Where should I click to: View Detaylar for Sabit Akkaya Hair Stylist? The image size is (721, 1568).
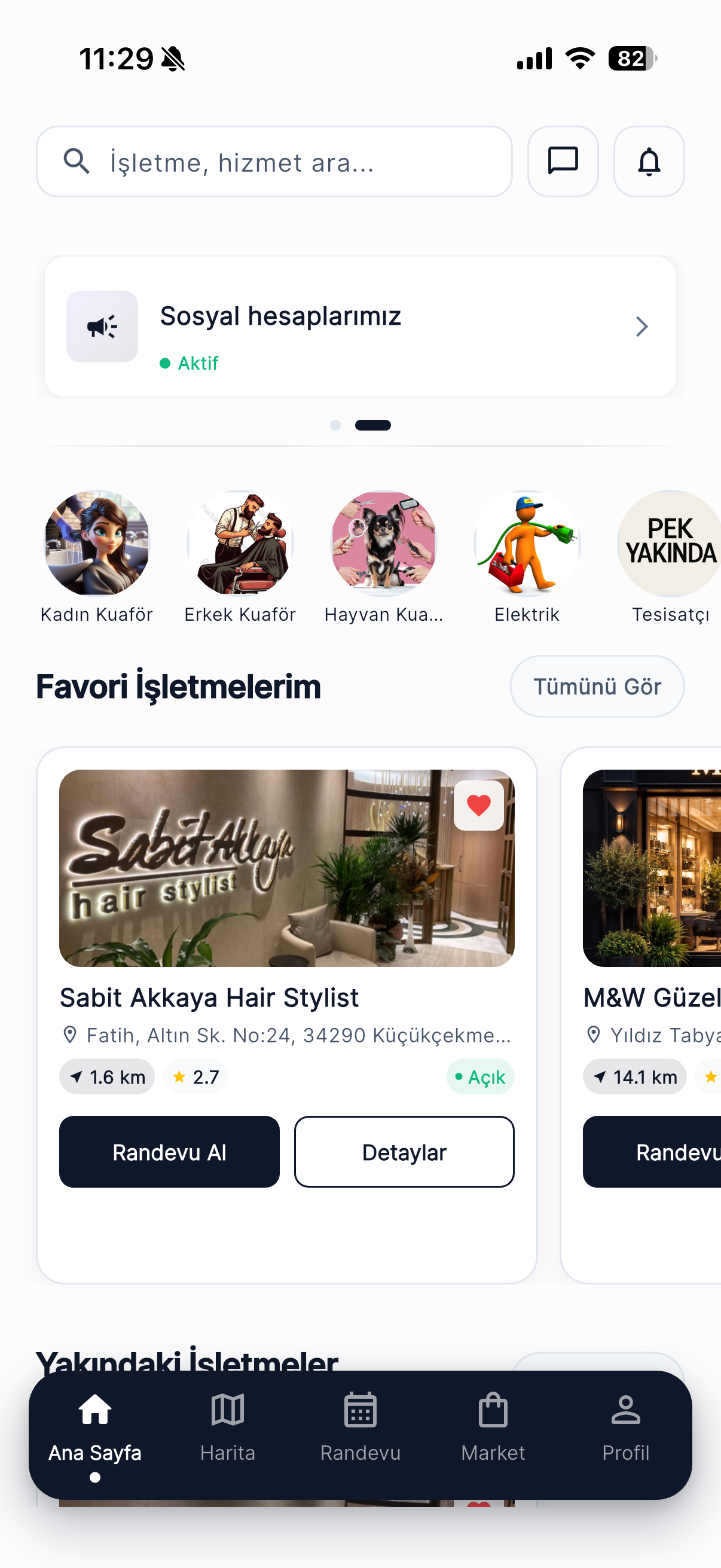[x=404, y=1152]
